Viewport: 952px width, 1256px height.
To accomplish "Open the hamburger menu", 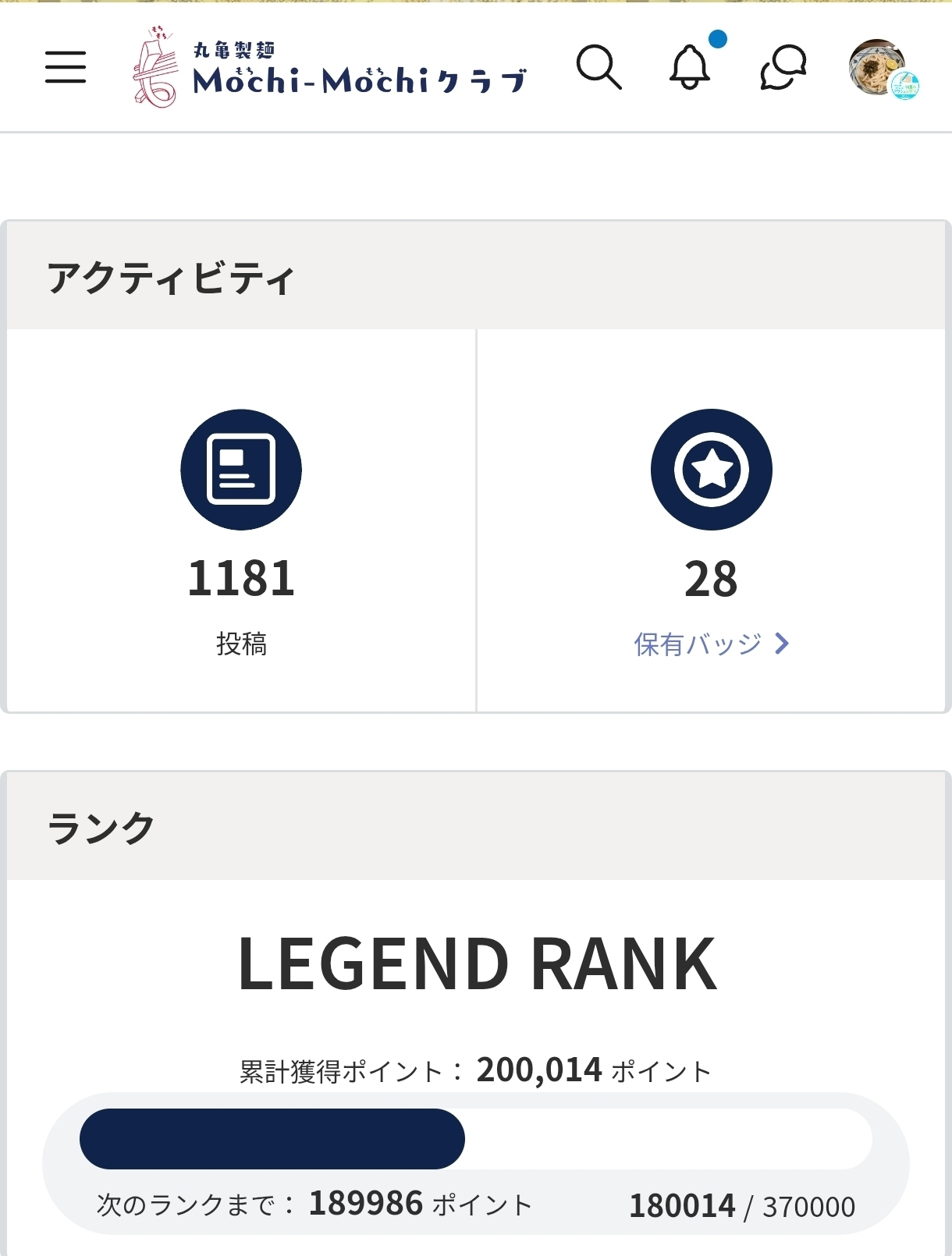I will (x=66, y=67).
